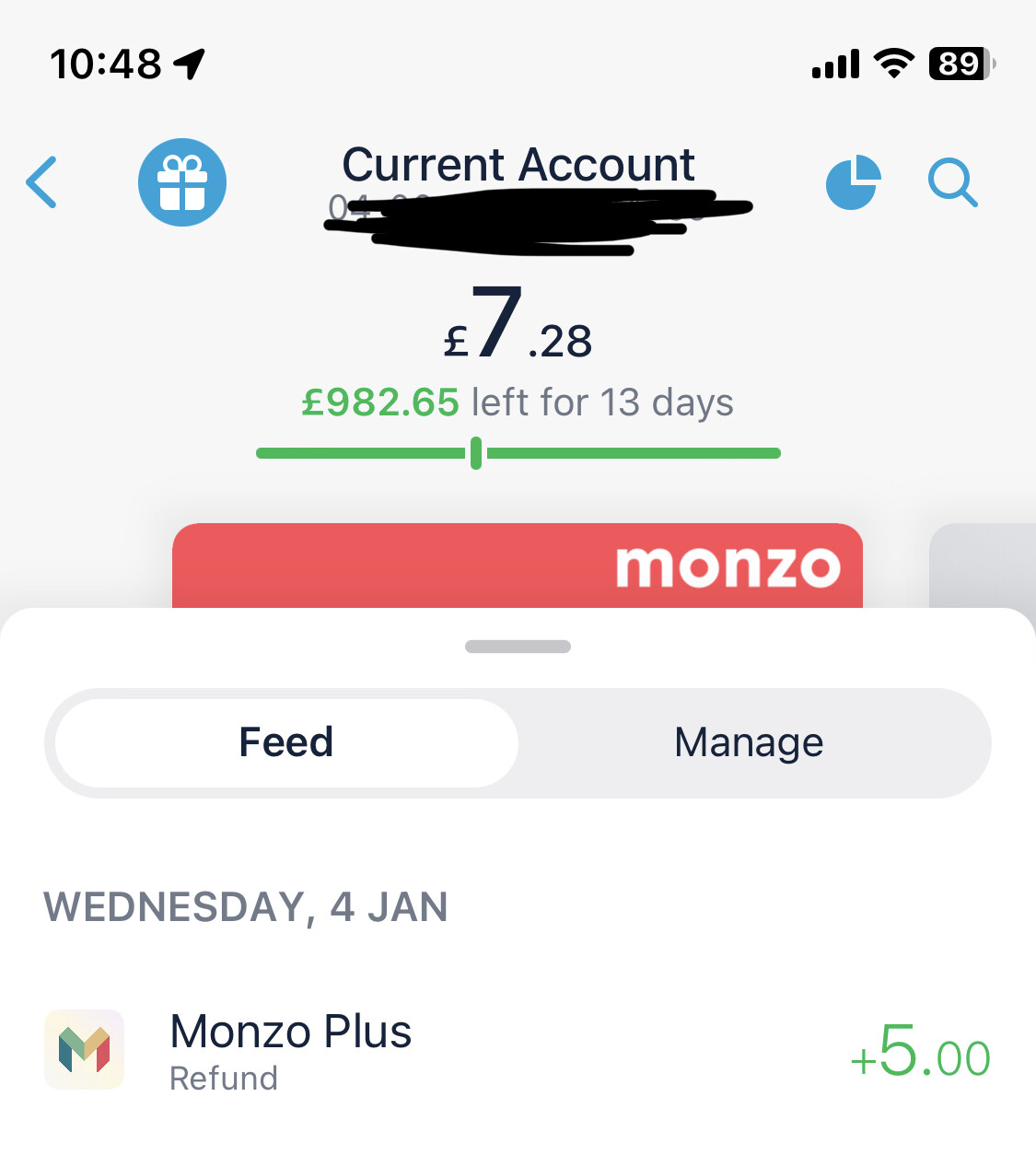Tap the back chevron arrow
This screenshot has height=1155, width=1036.
click(x=41, y=182)
